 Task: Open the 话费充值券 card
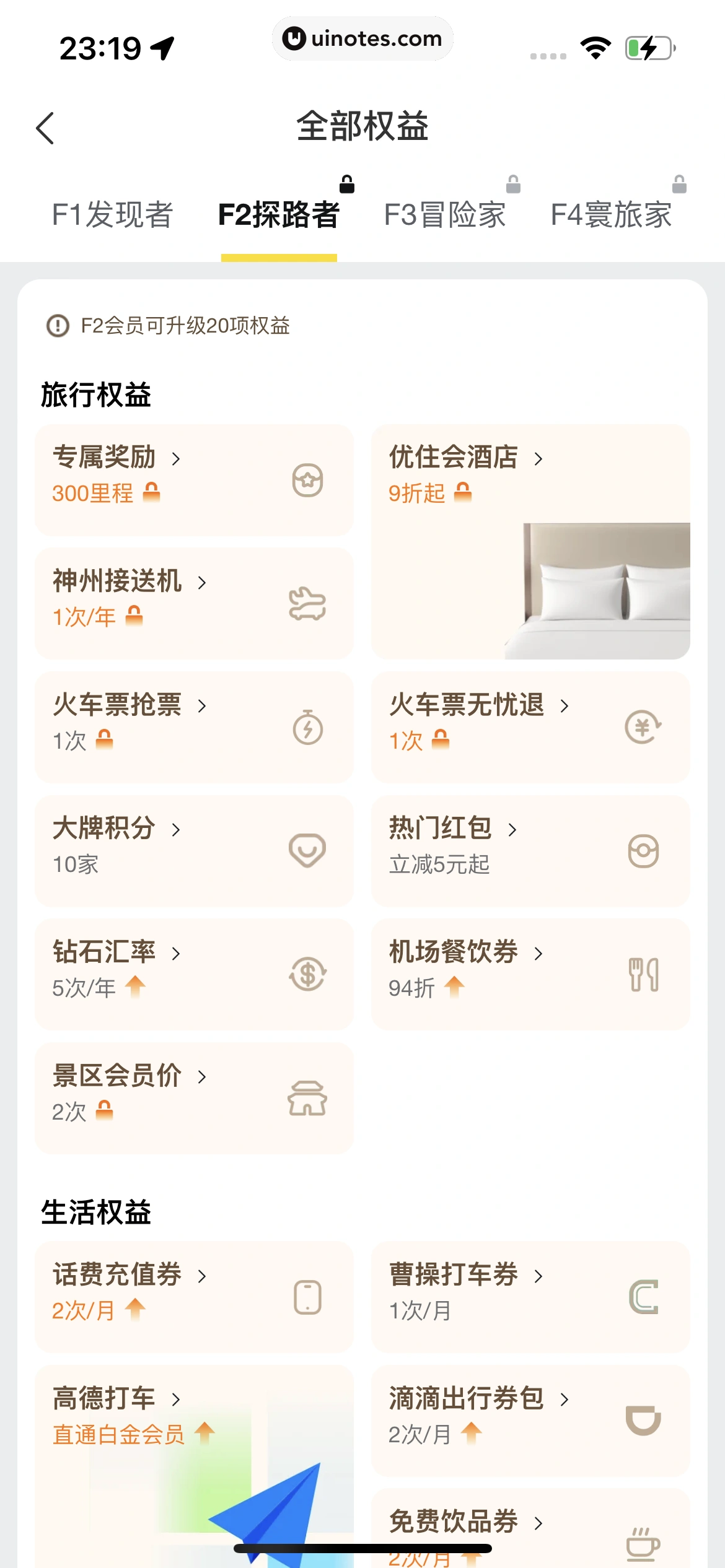point(193,1297)
